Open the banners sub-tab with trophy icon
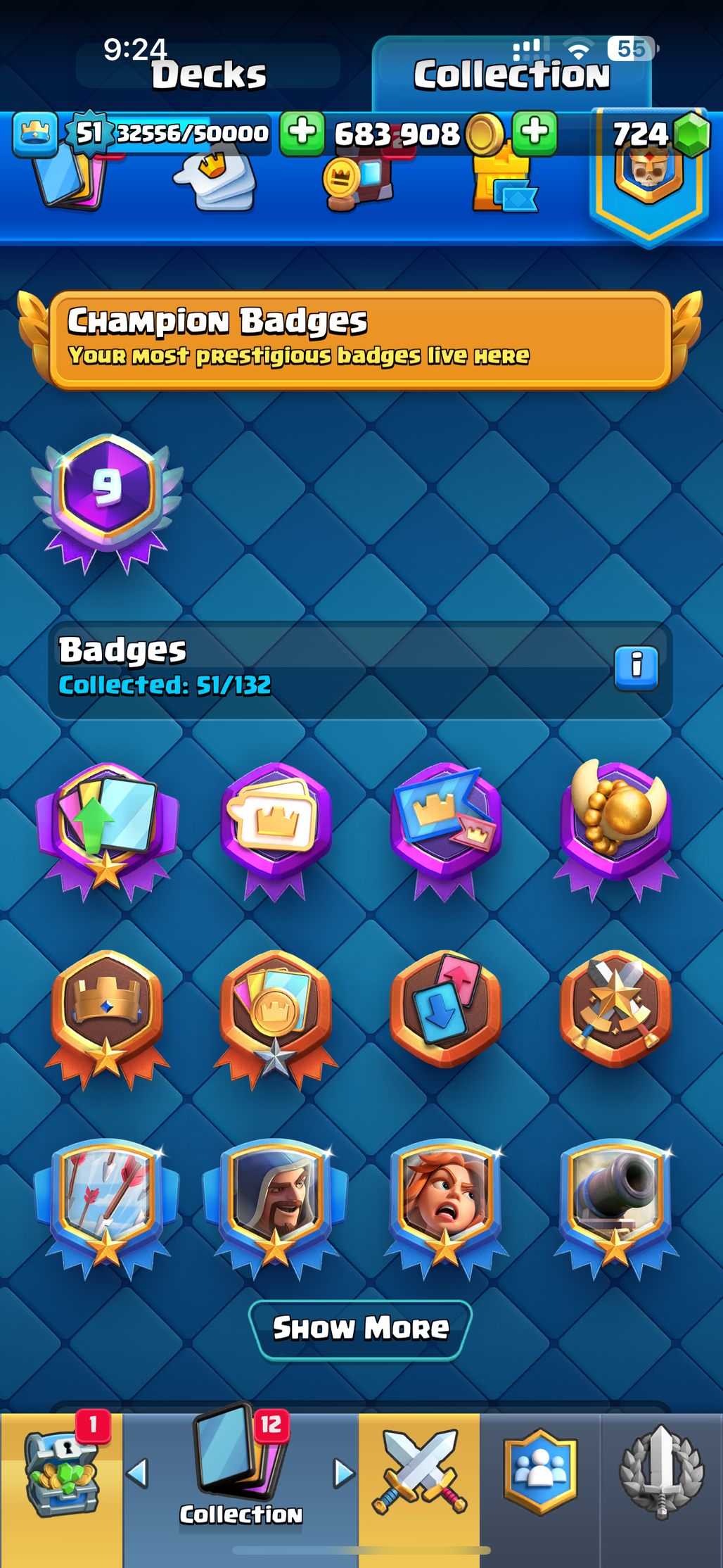The image size is (723, 1568). click(x=359, y=183)
